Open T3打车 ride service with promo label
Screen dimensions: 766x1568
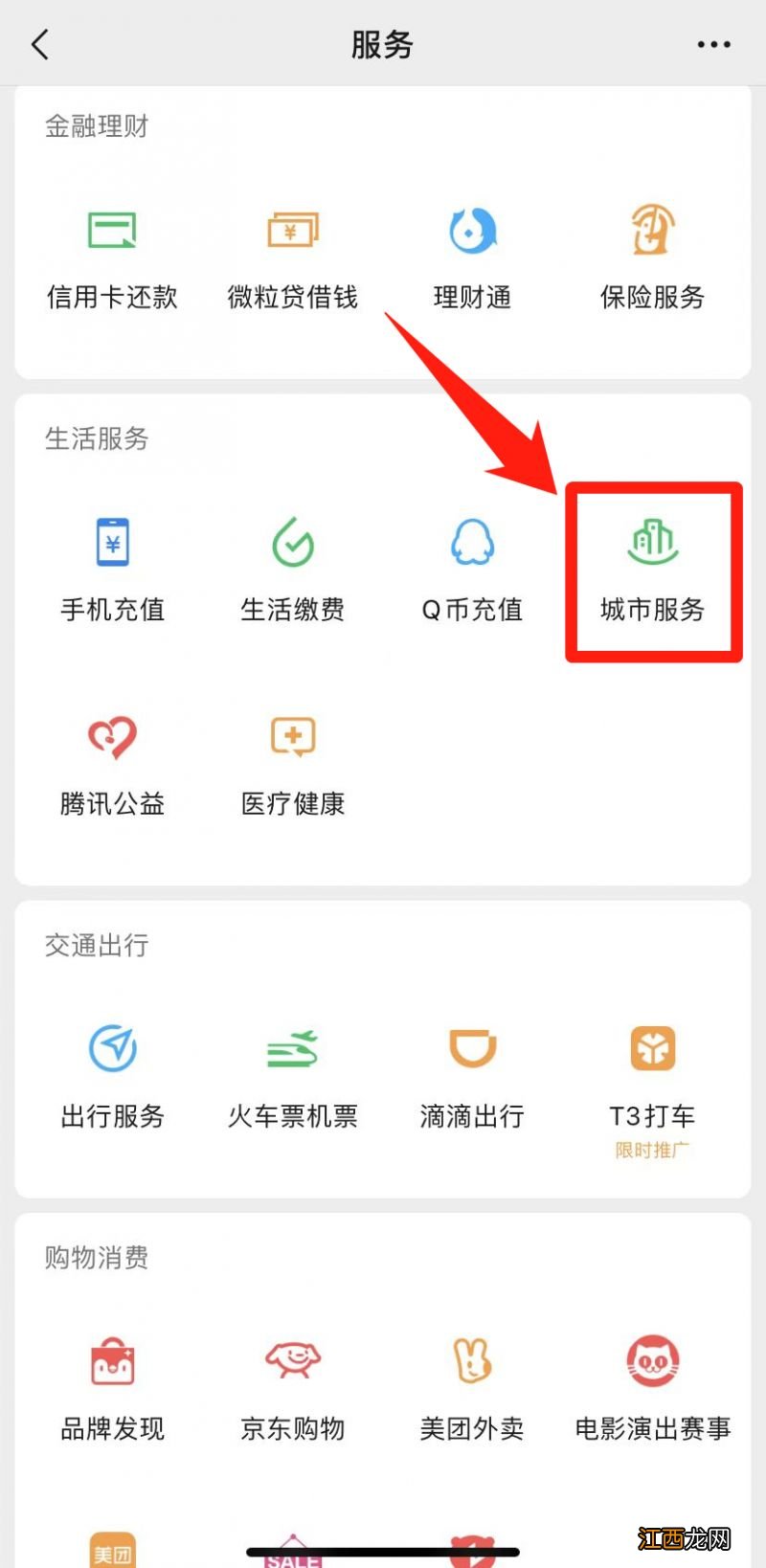click(652, 1074)
